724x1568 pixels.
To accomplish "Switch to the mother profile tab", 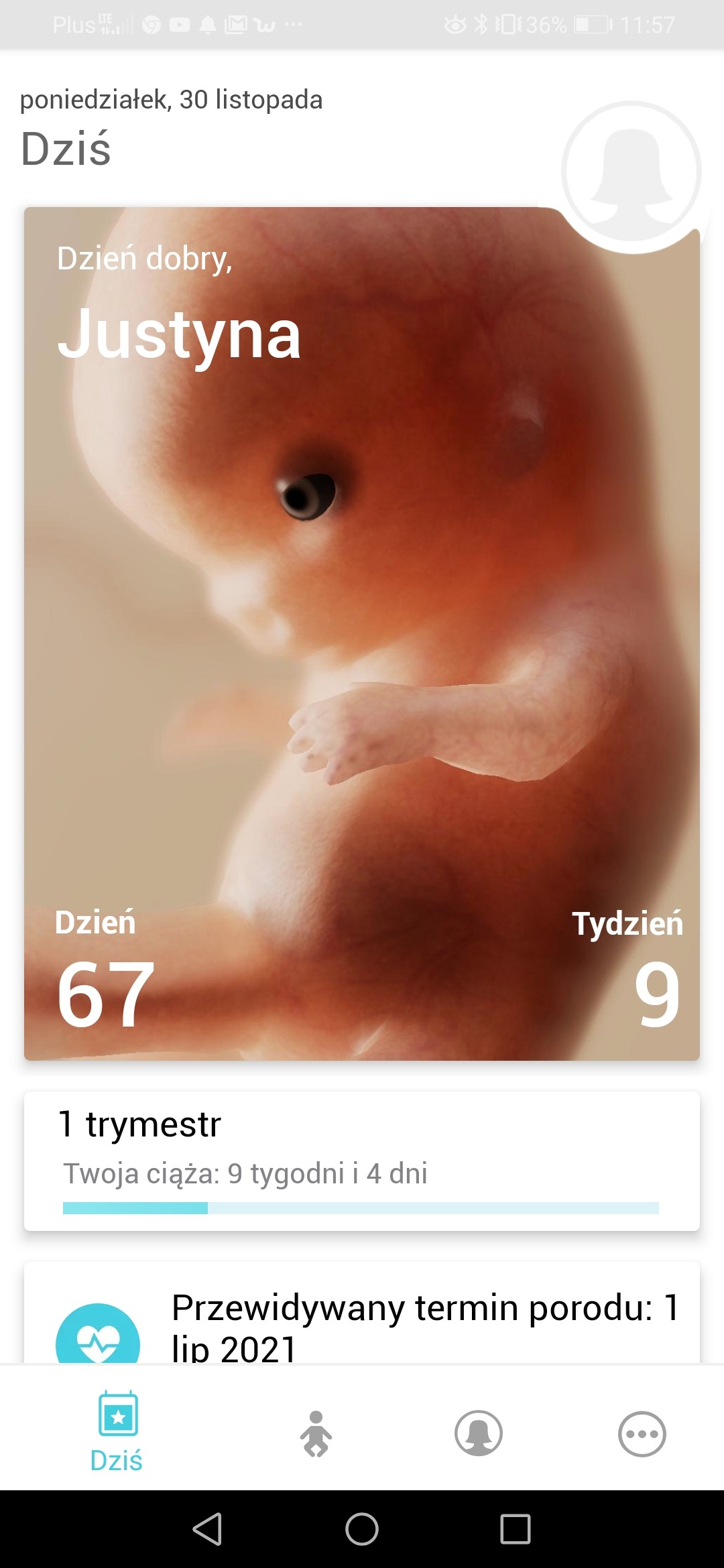I will coord(479,1434).
